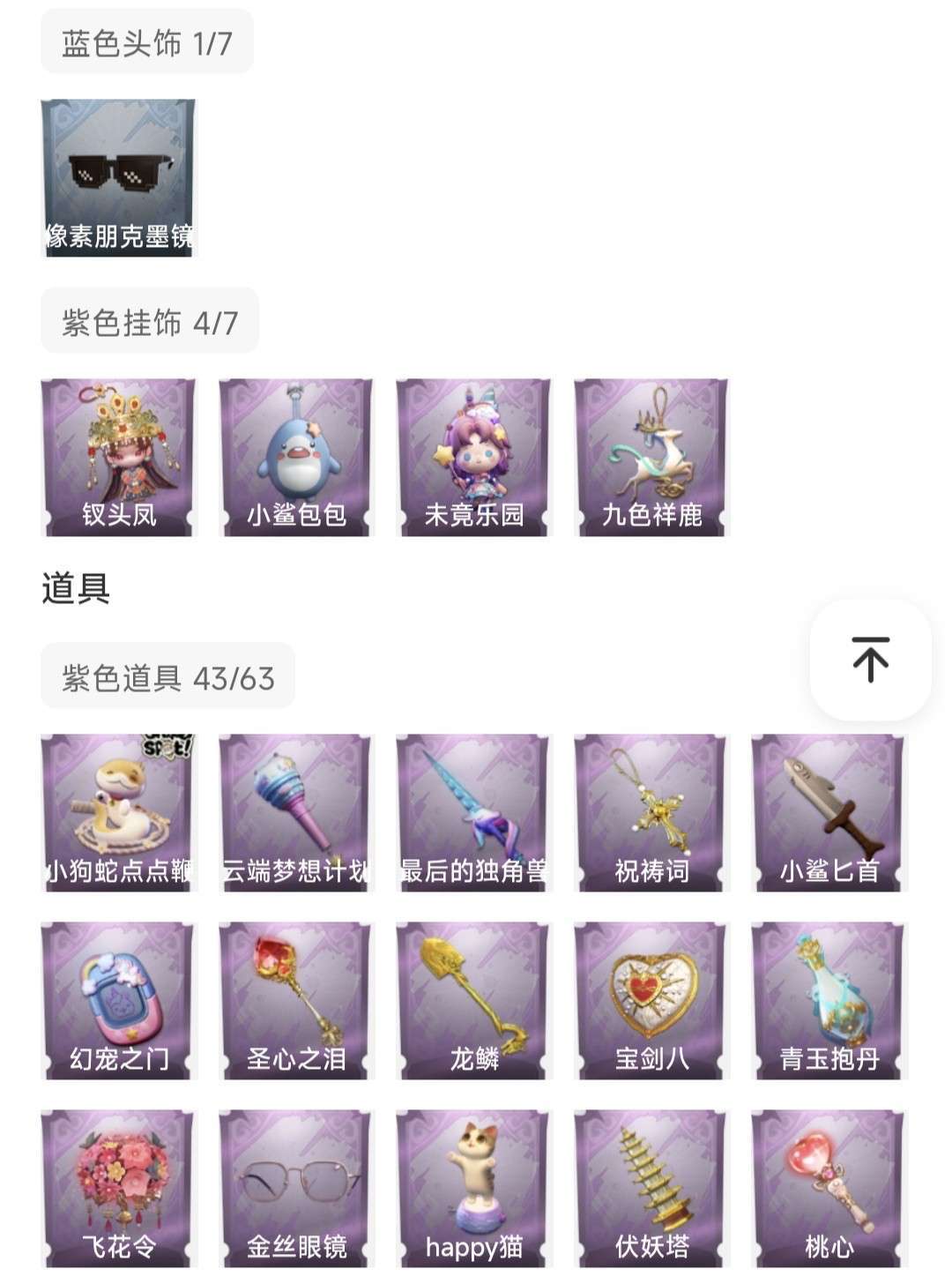Screen dimensions: 952x1284
Task: Open the 祝祷词 item tile
Action: tap(651, 812)
